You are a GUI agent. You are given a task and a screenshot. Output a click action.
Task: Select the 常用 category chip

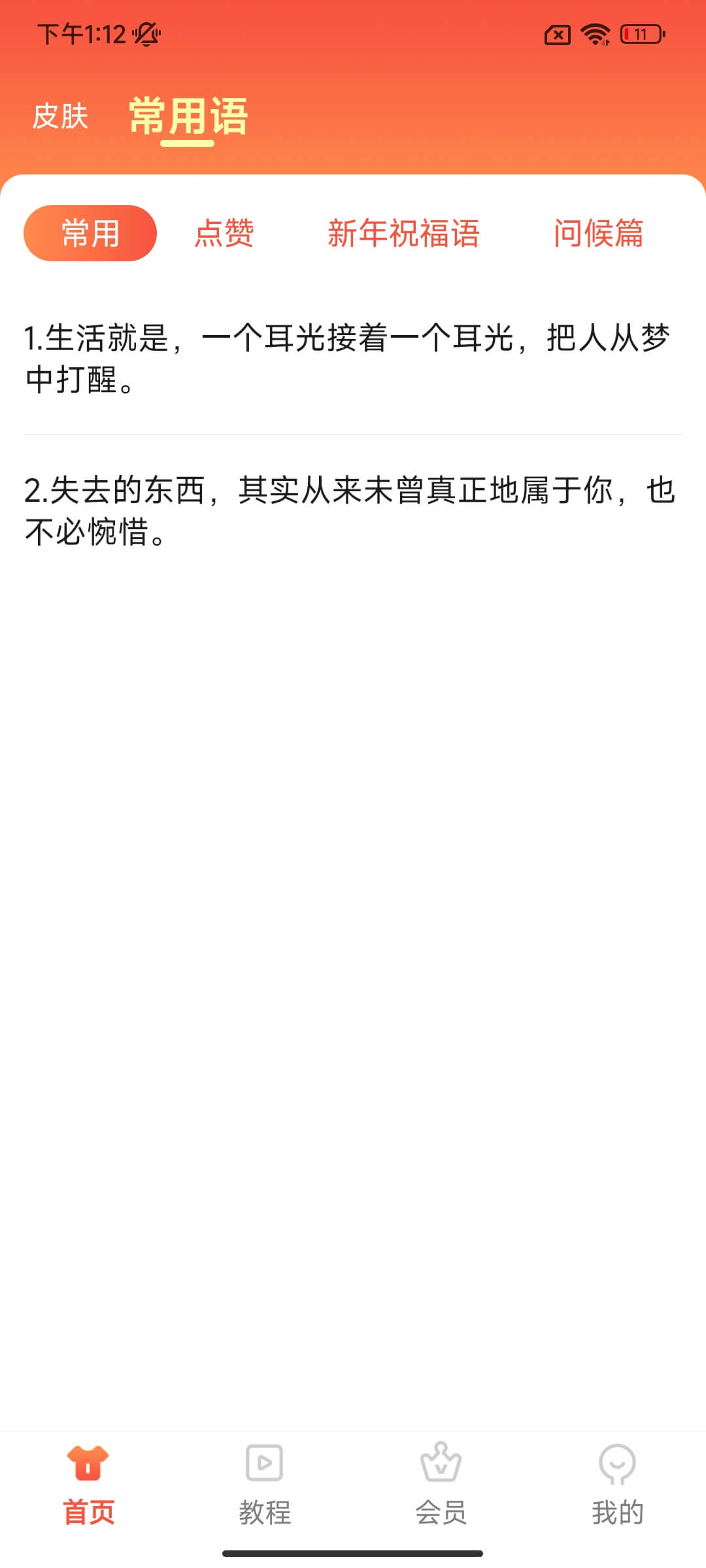90,233
